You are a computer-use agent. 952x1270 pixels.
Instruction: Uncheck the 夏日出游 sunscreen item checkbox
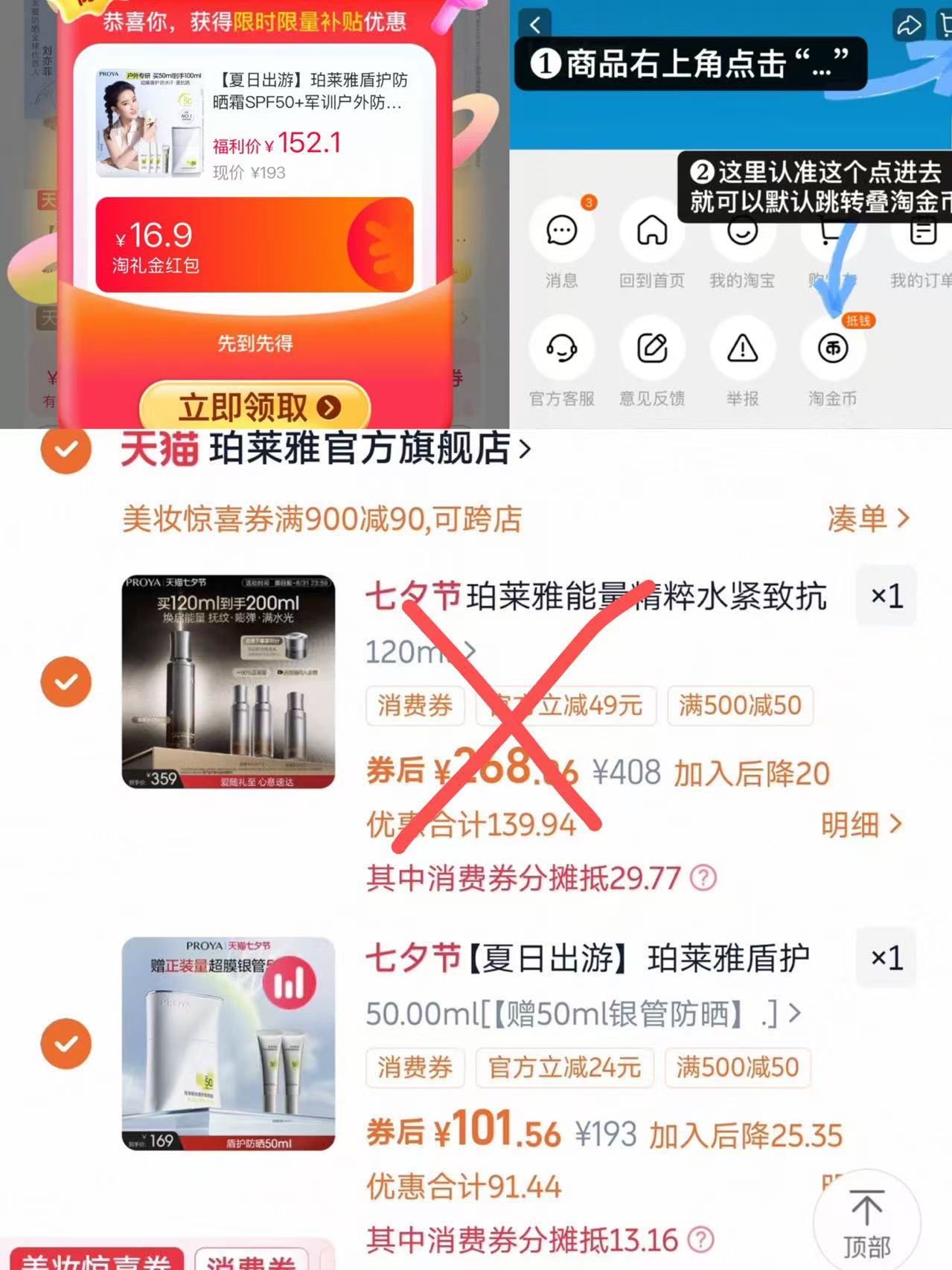point(67,1044)
